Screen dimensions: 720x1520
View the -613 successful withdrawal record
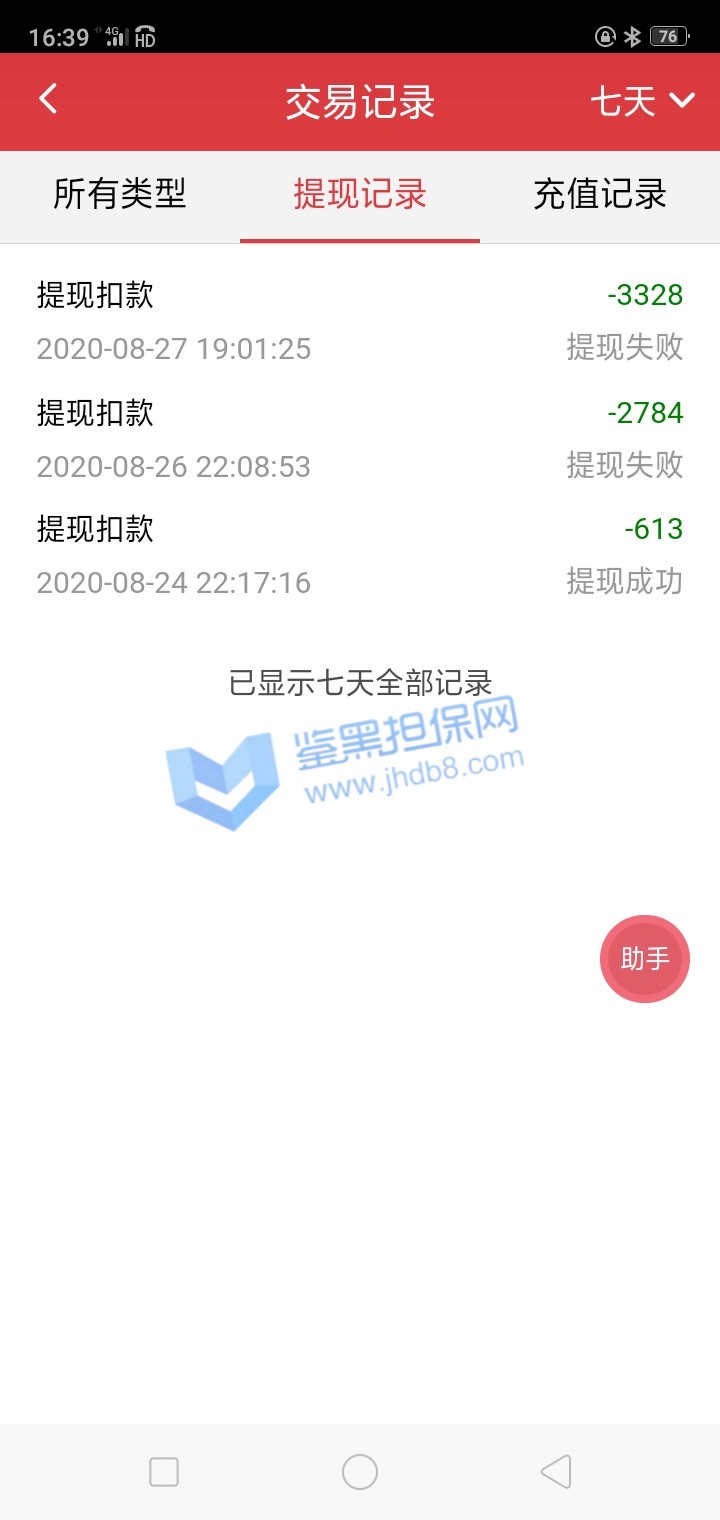(360, 555)
